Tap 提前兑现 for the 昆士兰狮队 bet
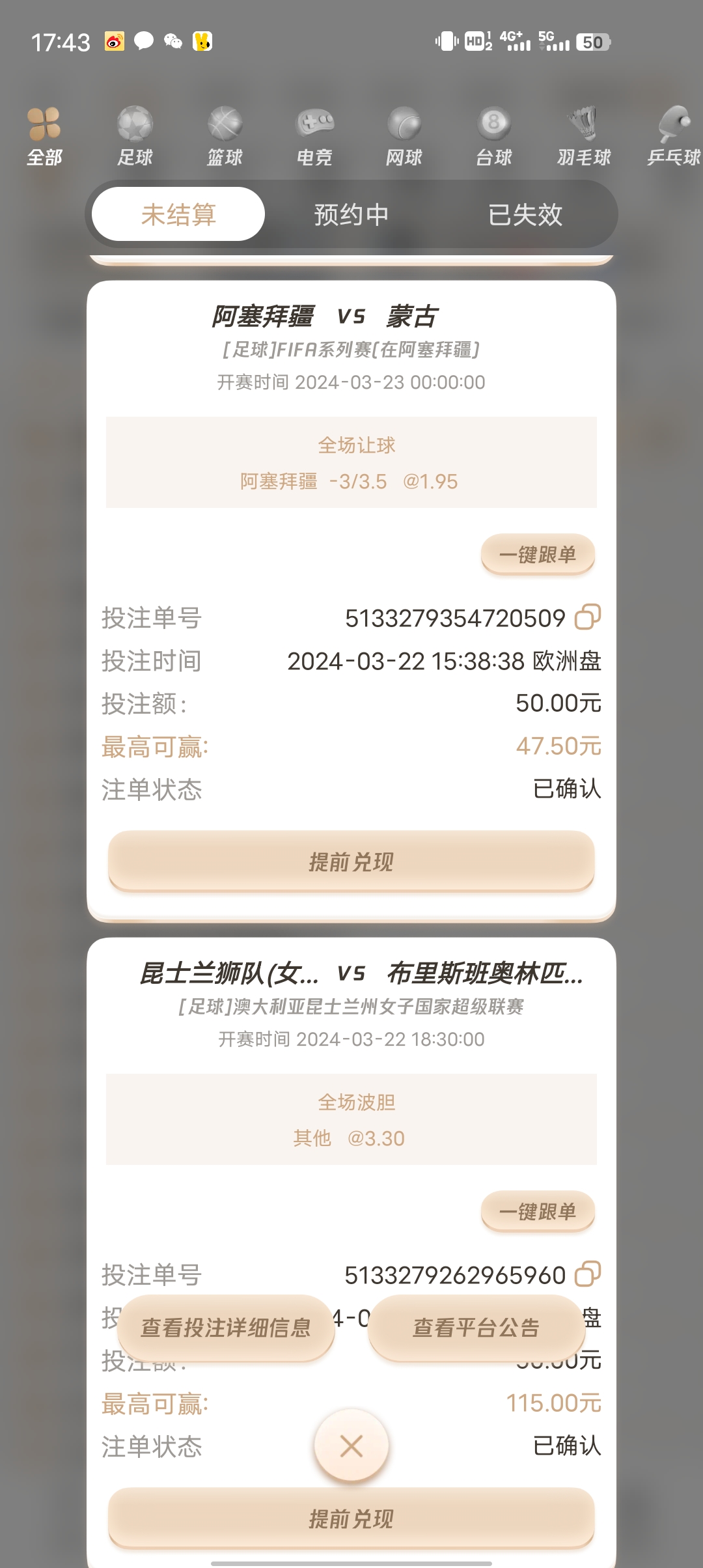The height and width of the screenshot is (1568, 703). [x=351, y=1519]
